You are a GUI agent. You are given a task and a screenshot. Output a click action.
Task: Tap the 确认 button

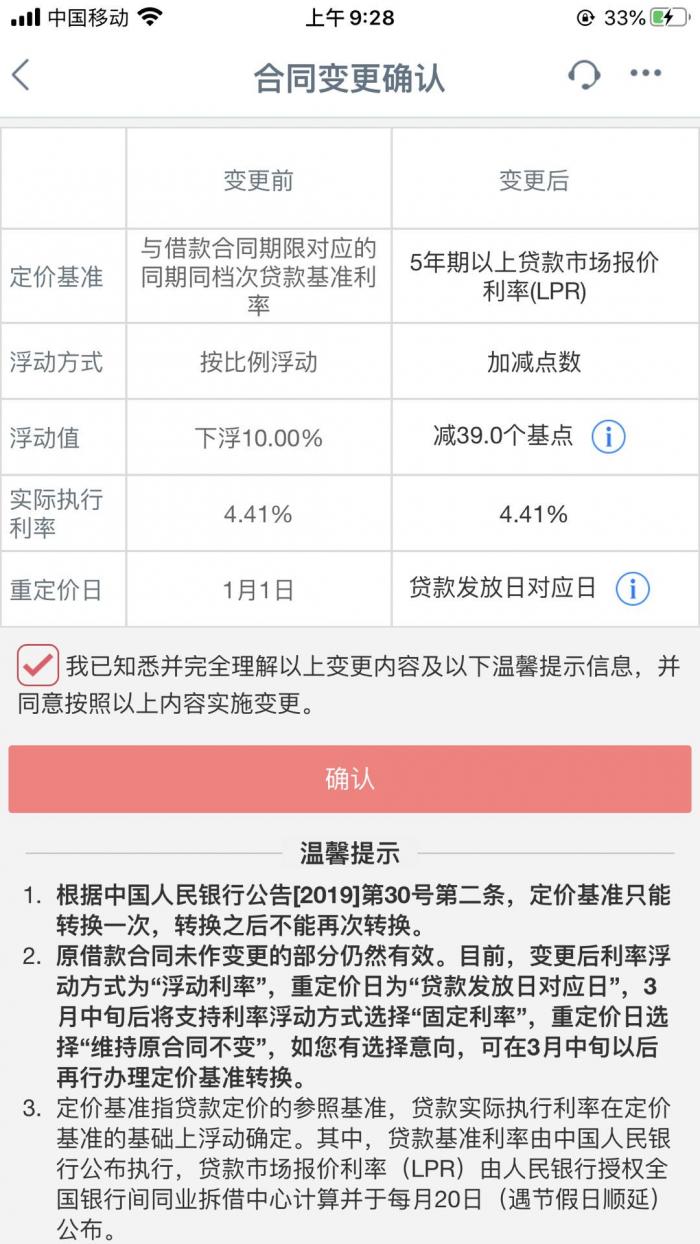[x=350, y=779]
